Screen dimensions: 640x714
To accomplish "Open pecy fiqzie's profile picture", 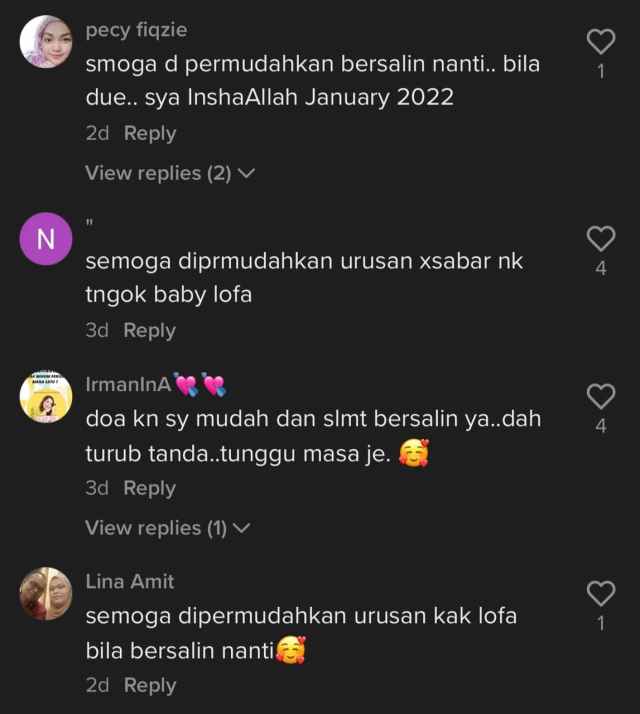I will [46, 41].
